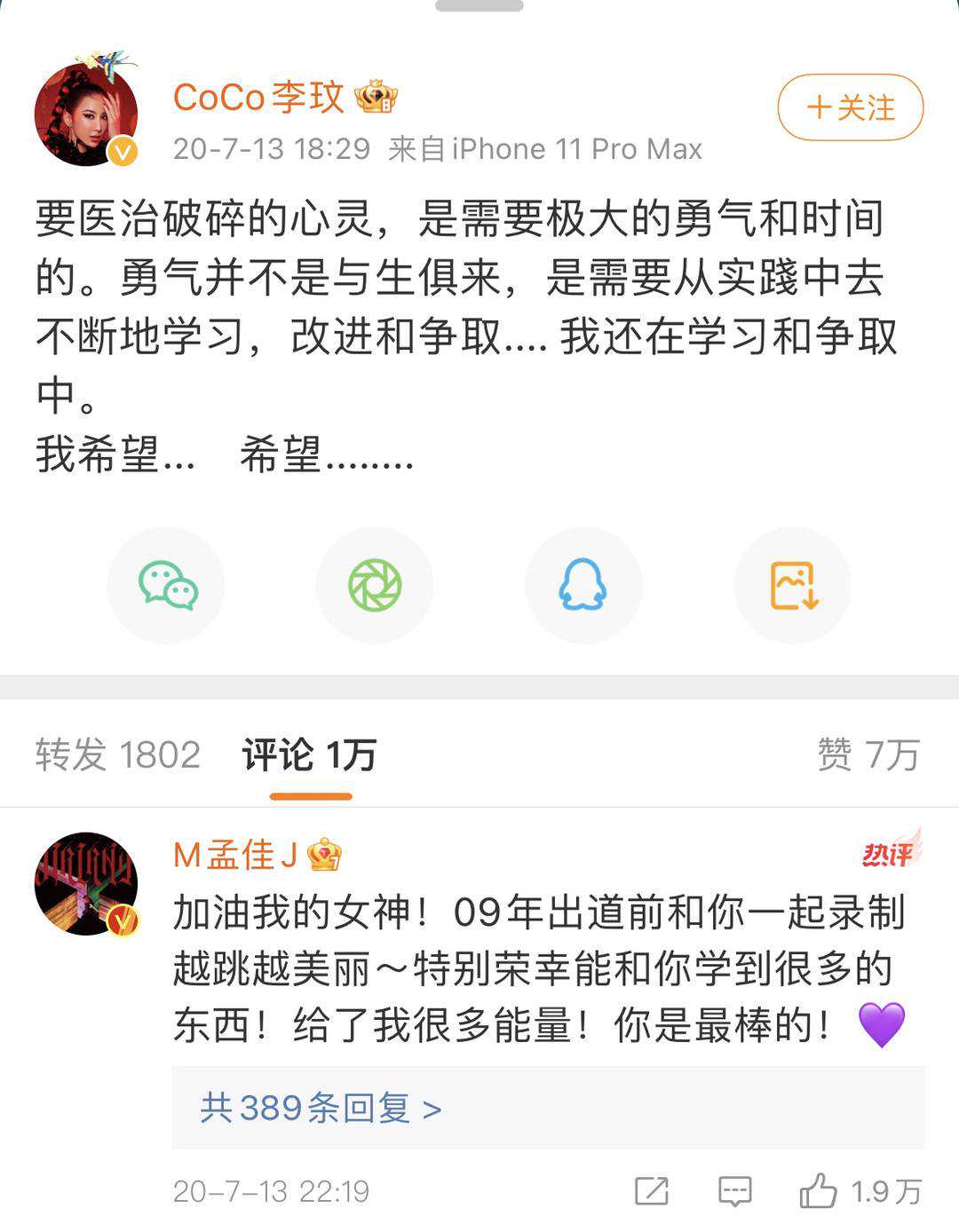Expand 共389条回复 replies
The image size is (959, 1232).
[321, 1109]
